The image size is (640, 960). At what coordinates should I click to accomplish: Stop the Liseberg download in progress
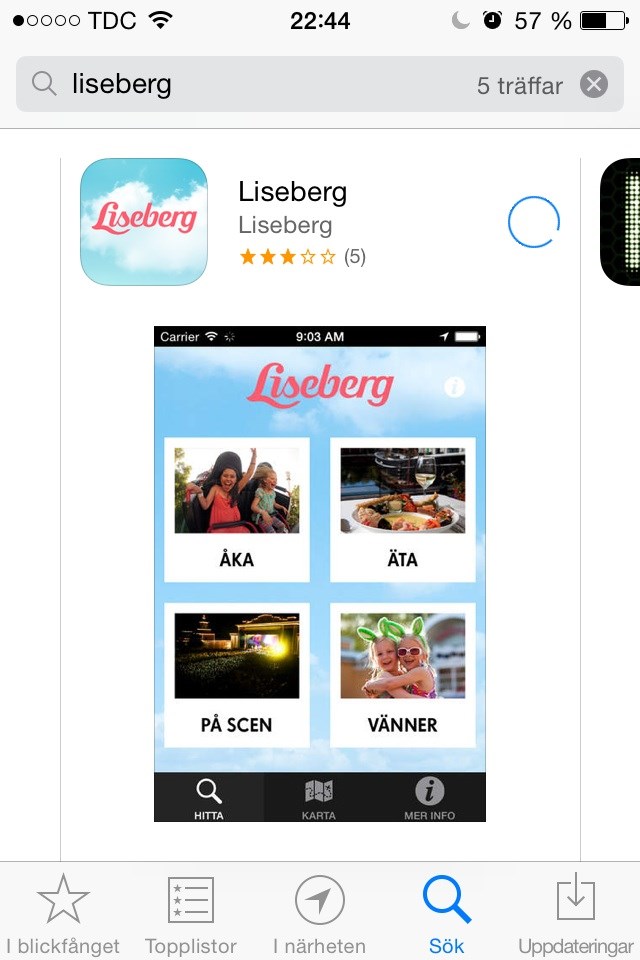[x=533, y=222]
